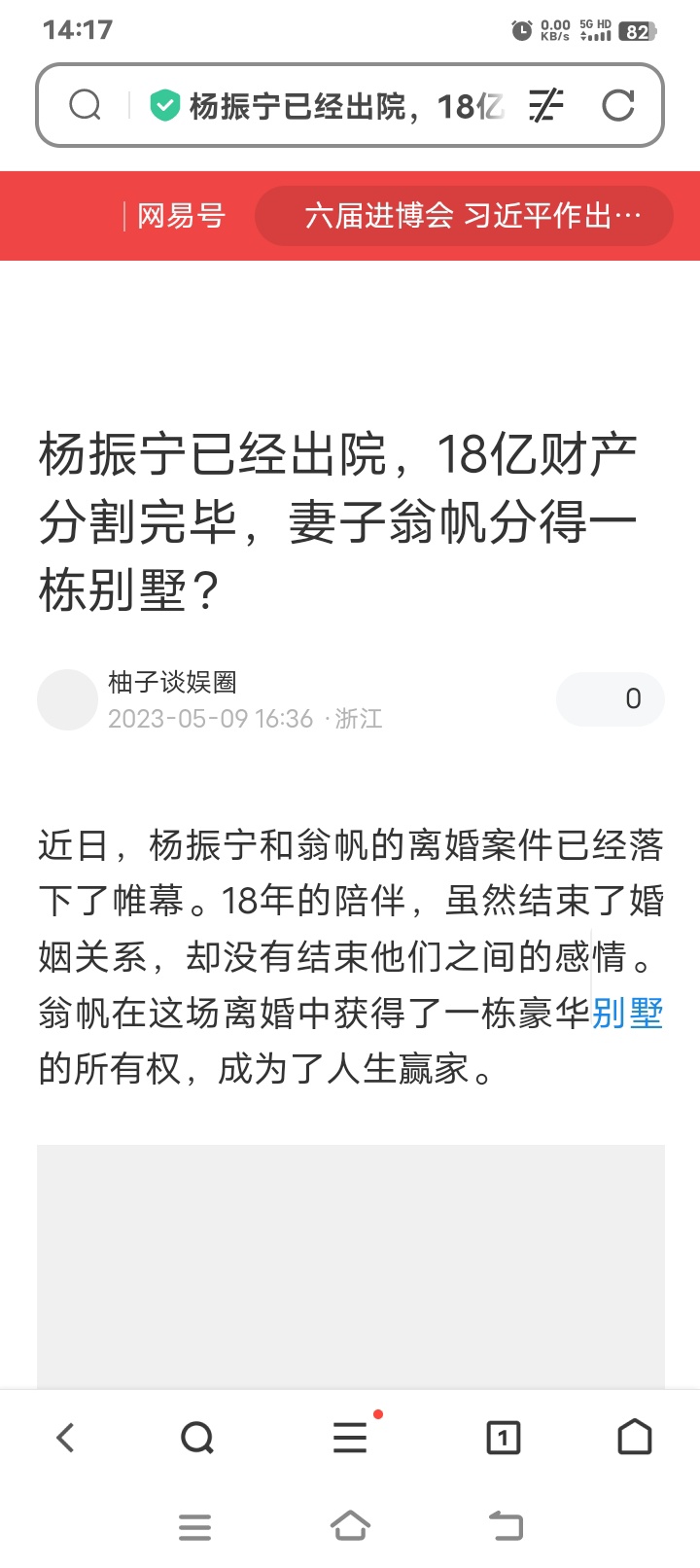Open the tab switcher showing 1 tab
Image resolution: width=700 pixels, height=1568 pixels.
coord(503,1437)
